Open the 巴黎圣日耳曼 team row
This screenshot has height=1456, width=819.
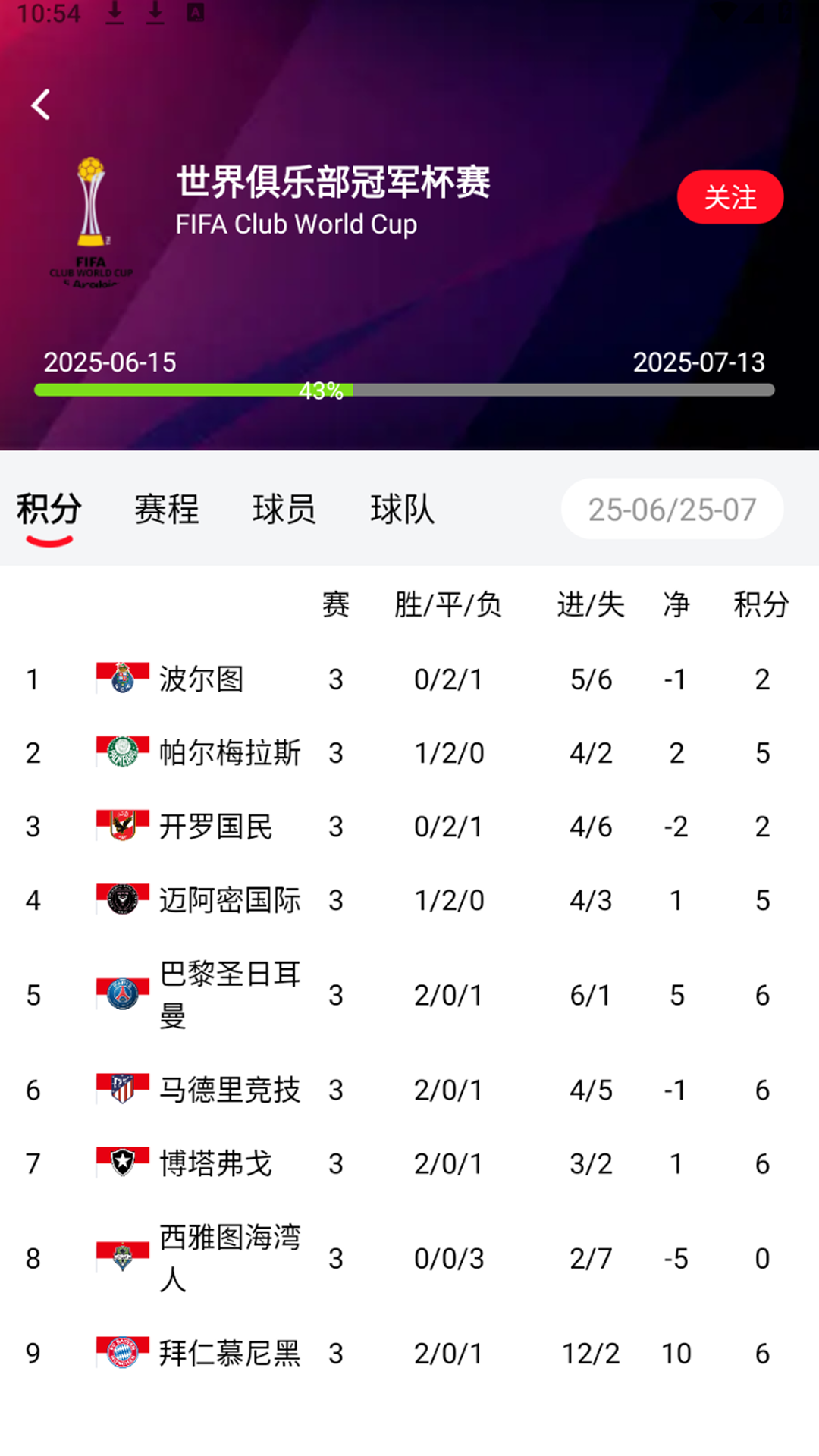(409, 995)
